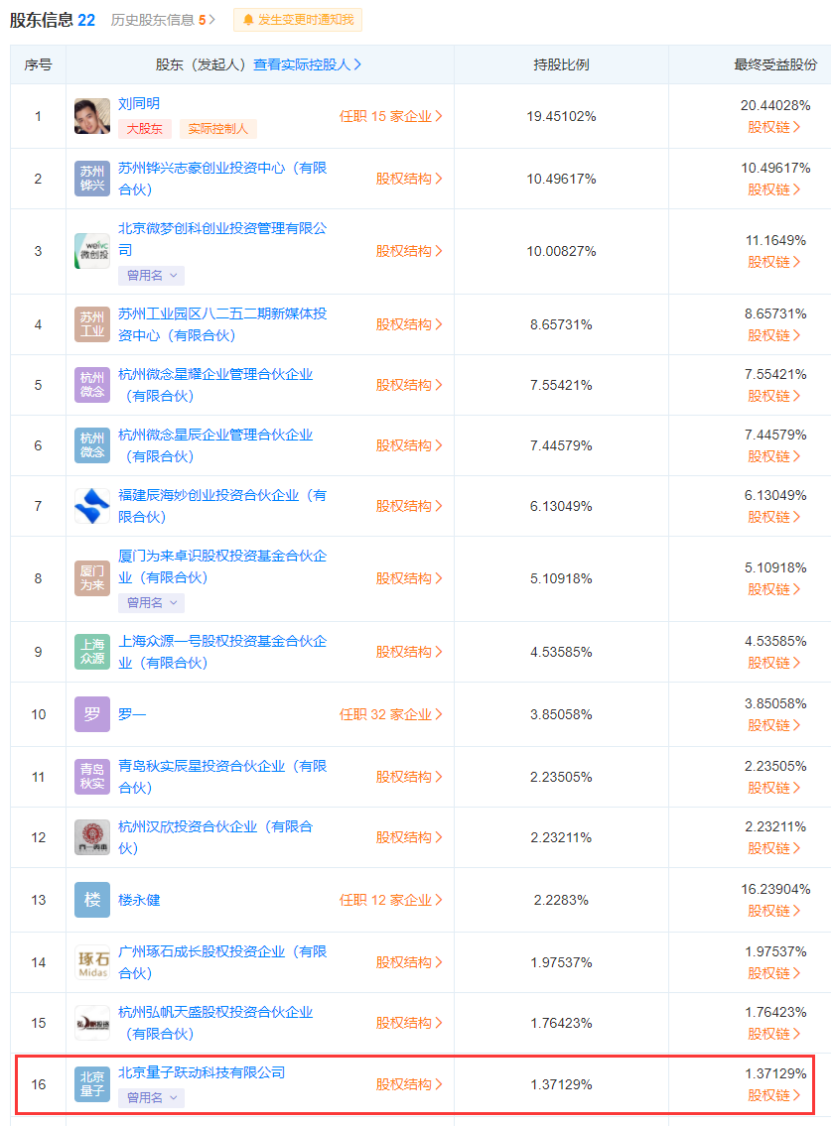The image size is (831, 1127).
Task: Open 股权结构 for 苏州铧兴志豪创业投资中心
Action: coord(409,179)
